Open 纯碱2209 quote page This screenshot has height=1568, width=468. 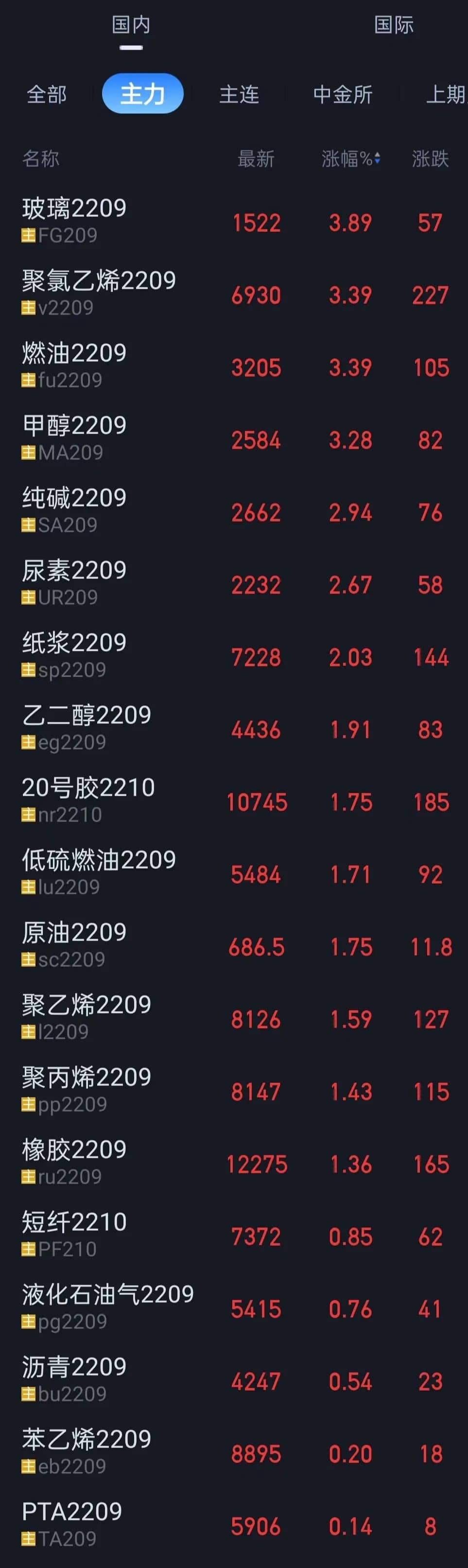pos(74,509)
